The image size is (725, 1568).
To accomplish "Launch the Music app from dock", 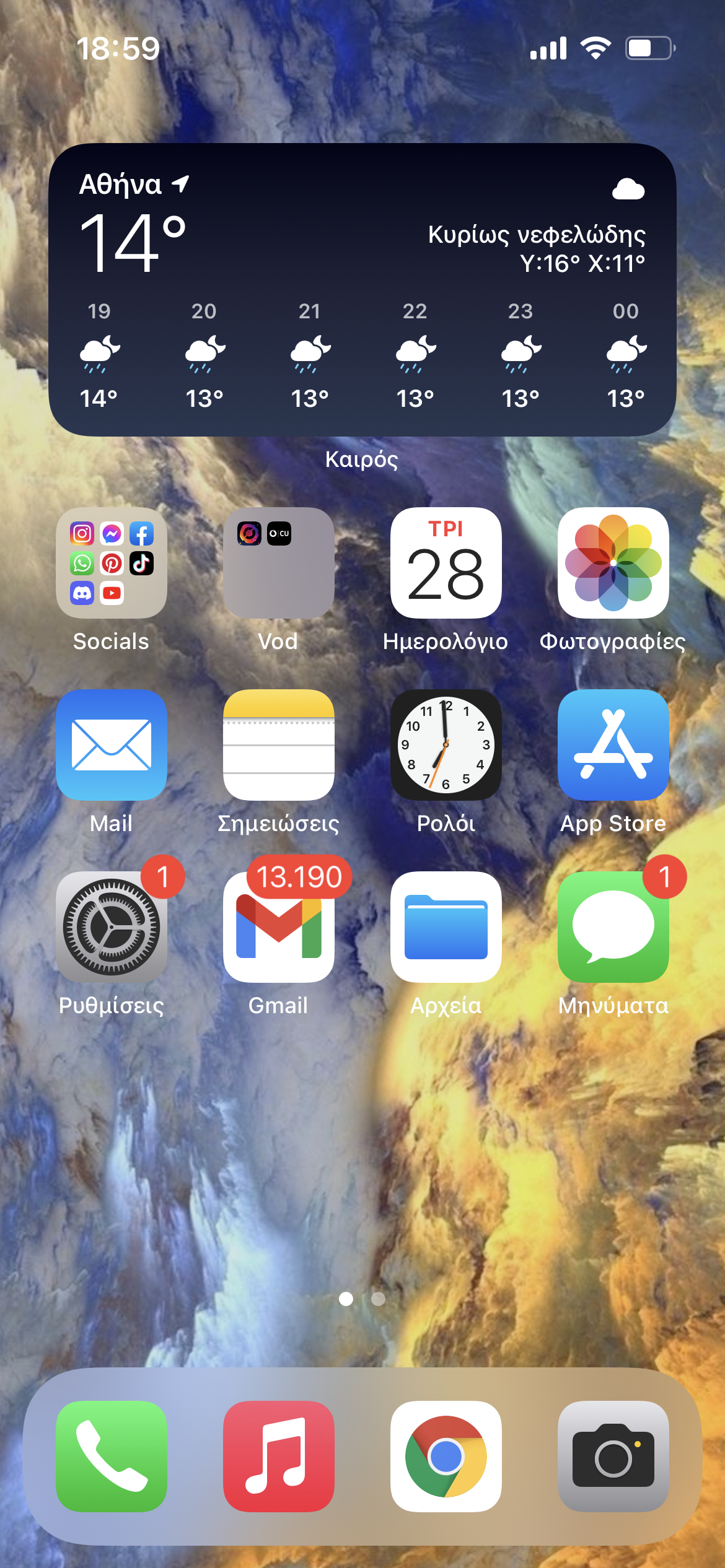I will pos(279,1456).
